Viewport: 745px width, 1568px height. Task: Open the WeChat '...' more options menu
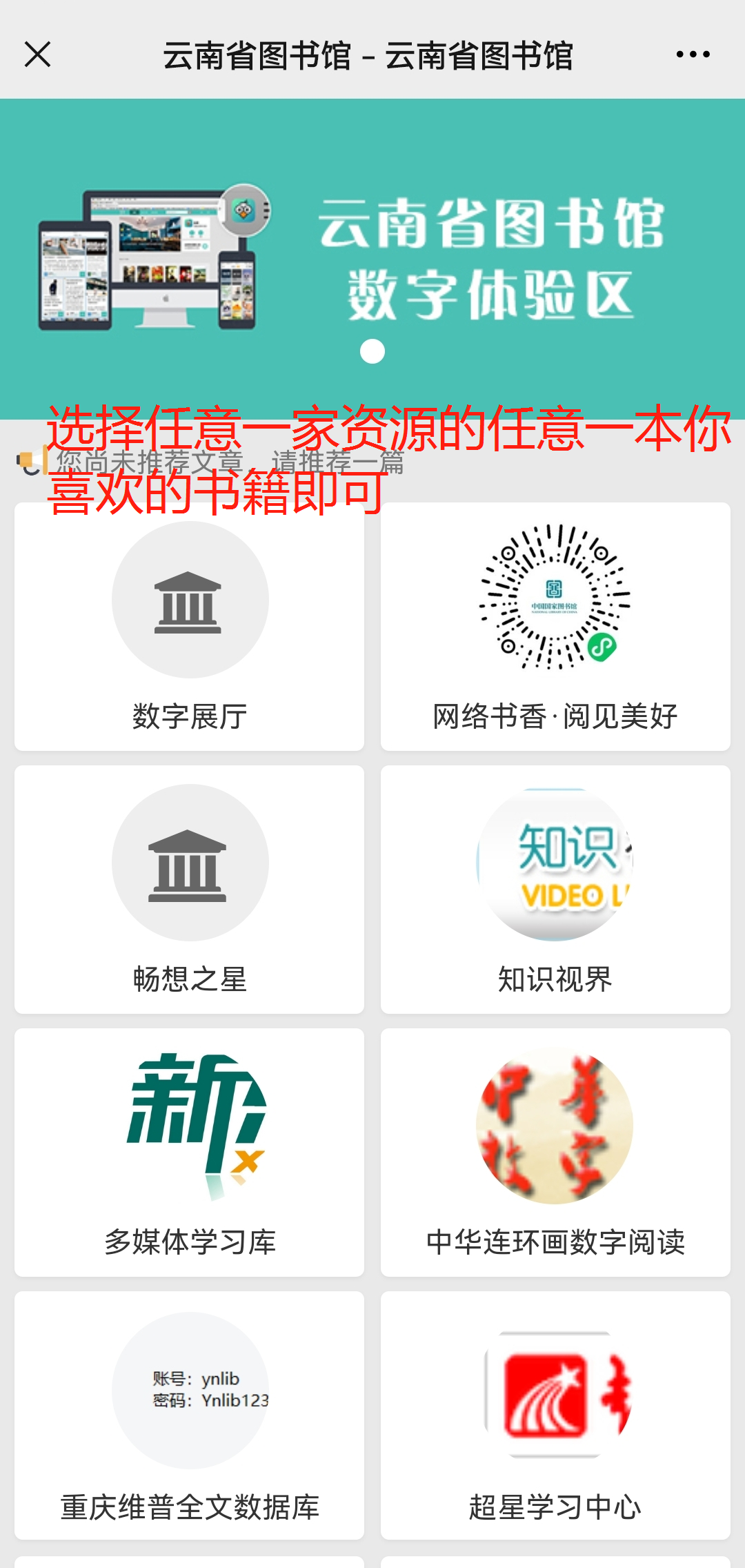(x=692, y=54)
